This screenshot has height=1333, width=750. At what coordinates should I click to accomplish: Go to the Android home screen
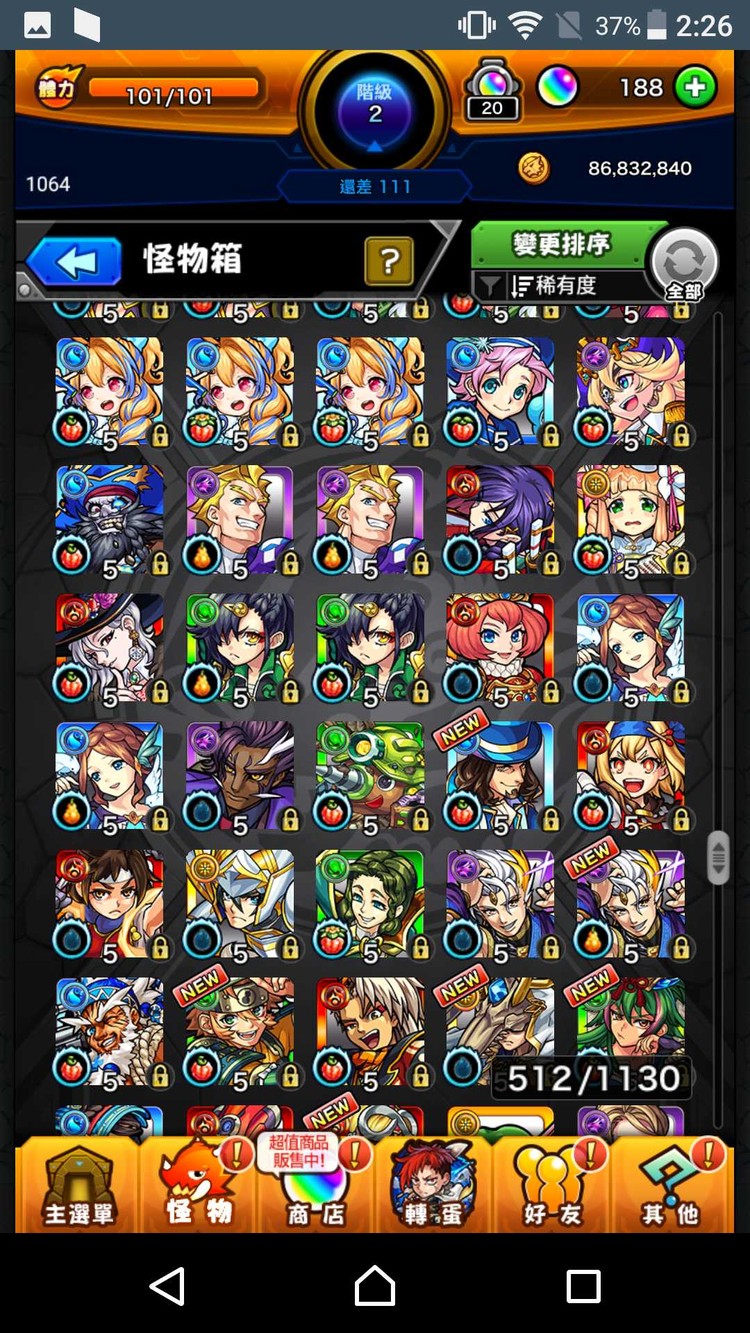coord(375,1285)
